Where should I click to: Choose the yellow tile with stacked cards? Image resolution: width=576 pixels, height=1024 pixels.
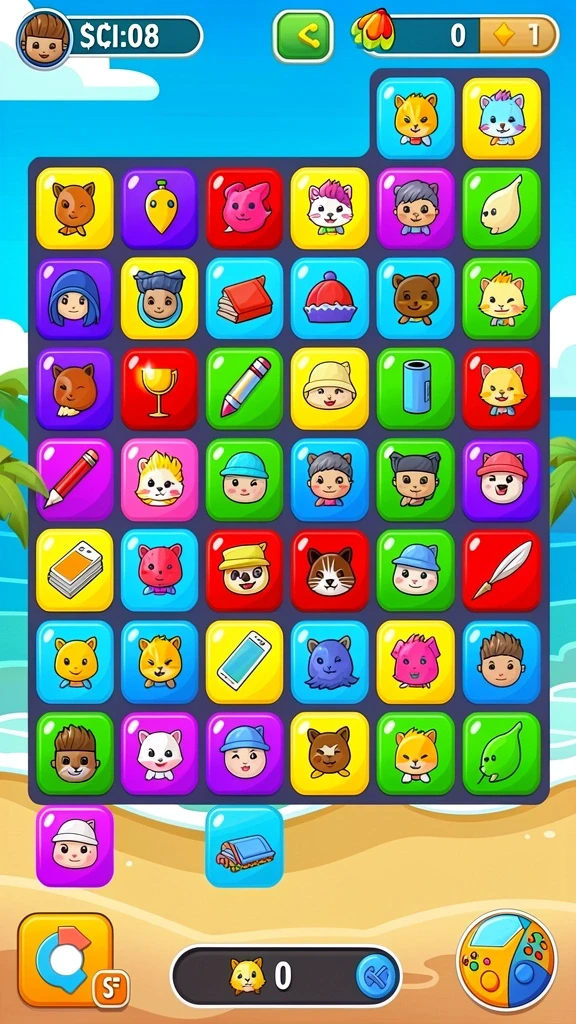pyautogui.click(x=74, y=570)
